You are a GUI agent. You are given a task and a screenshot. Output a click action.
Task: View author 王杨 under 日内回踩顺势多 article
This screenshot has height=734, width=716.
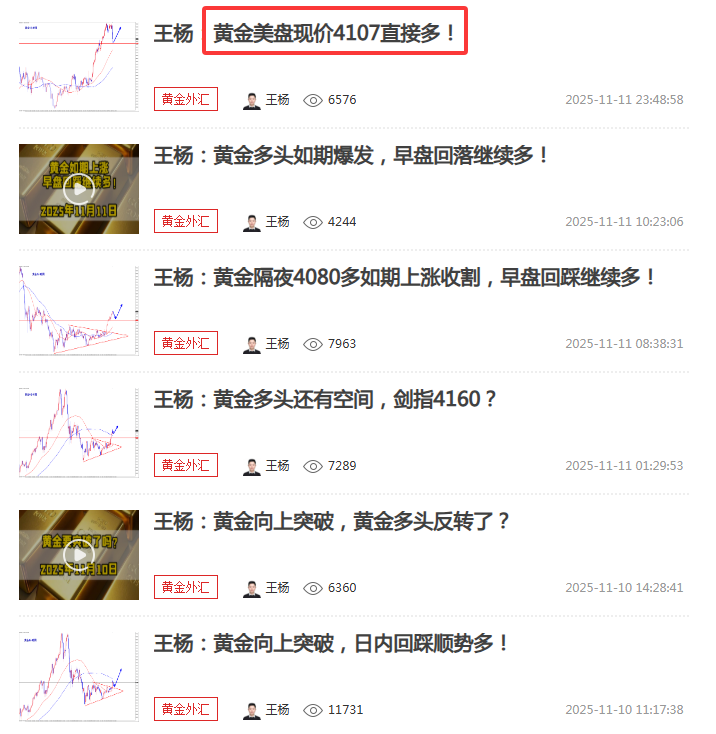[x=266, y=710]
